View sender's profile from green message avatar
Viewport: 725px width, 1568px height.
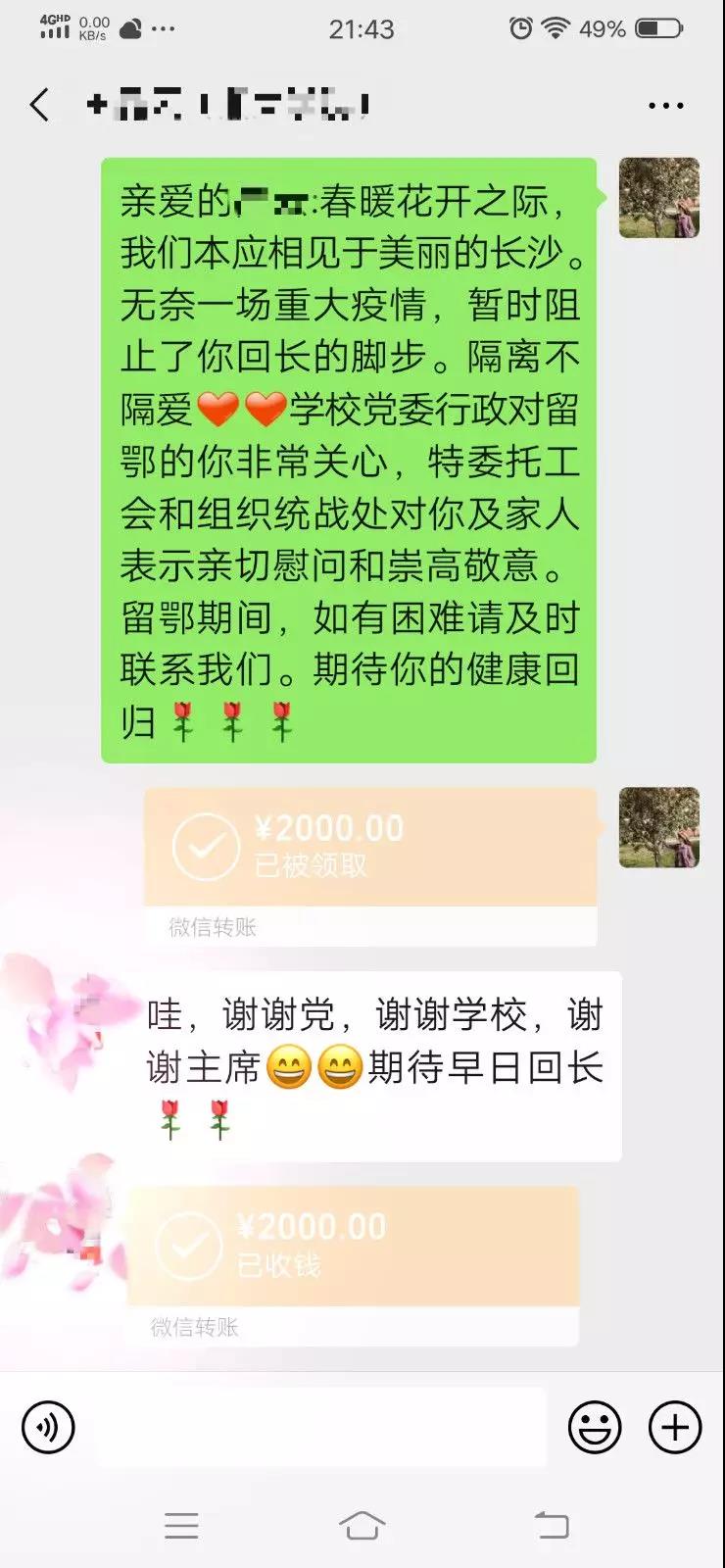[x=659, y=198]
